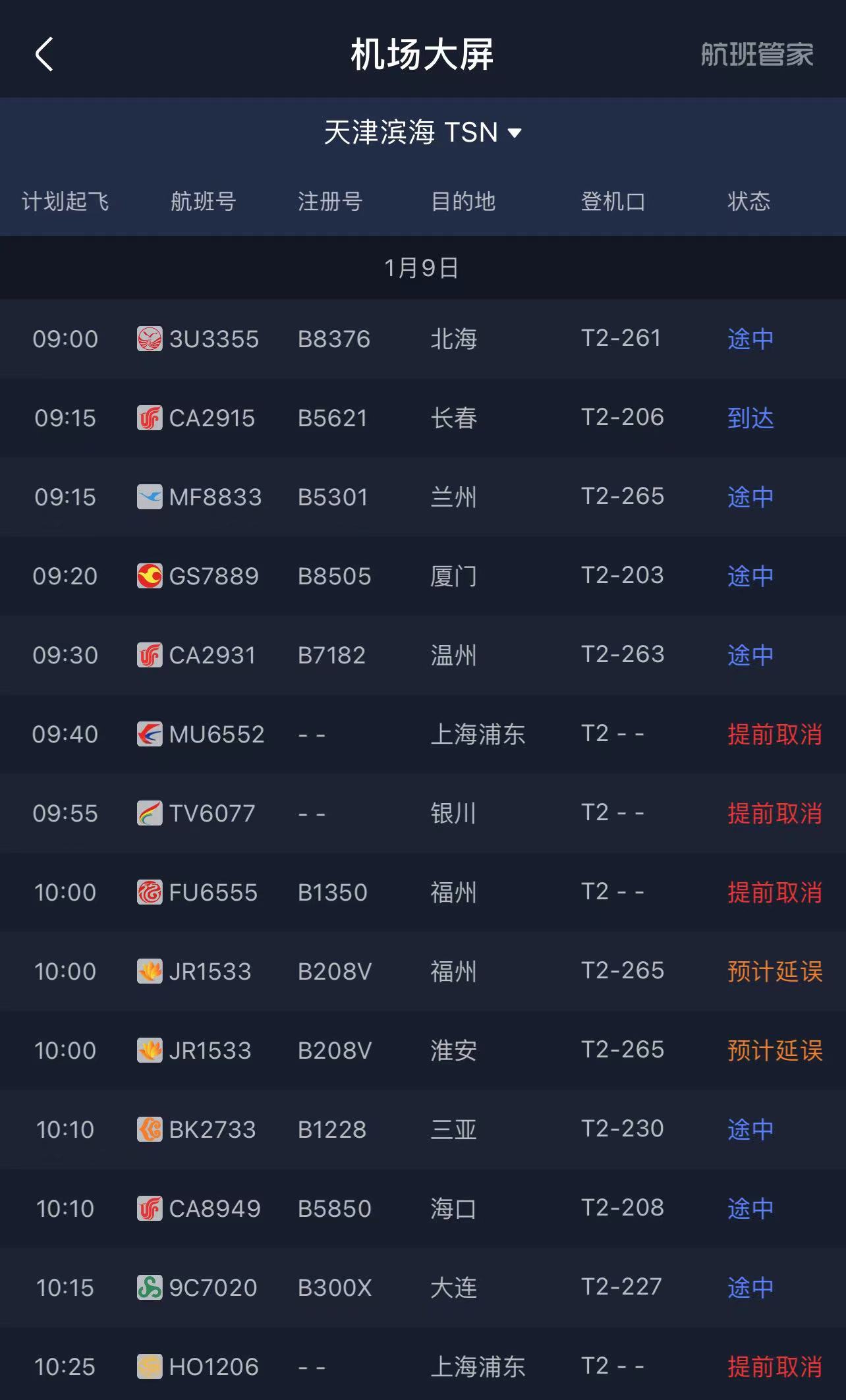Open delayed flight JR1533 to 淮安
The height and width of the screenshot is (1400, 846).
click(422, 1050)
